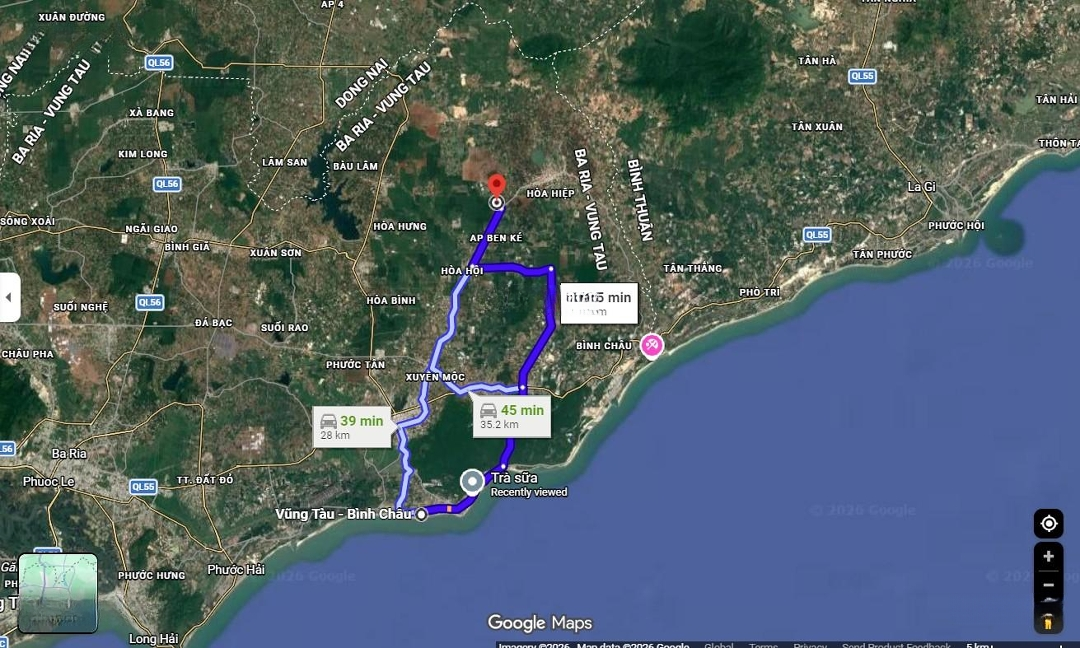This screenshot has height=648, width=1080.
Task: Select the 39 min, 28 km route
Action: coord(351,427)
